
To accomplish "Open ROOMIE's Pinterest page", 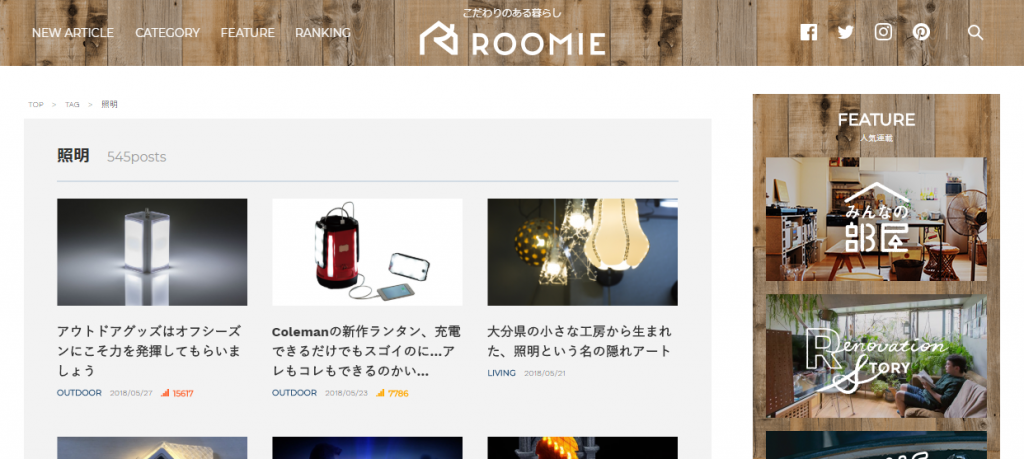I will pos(921,32).
